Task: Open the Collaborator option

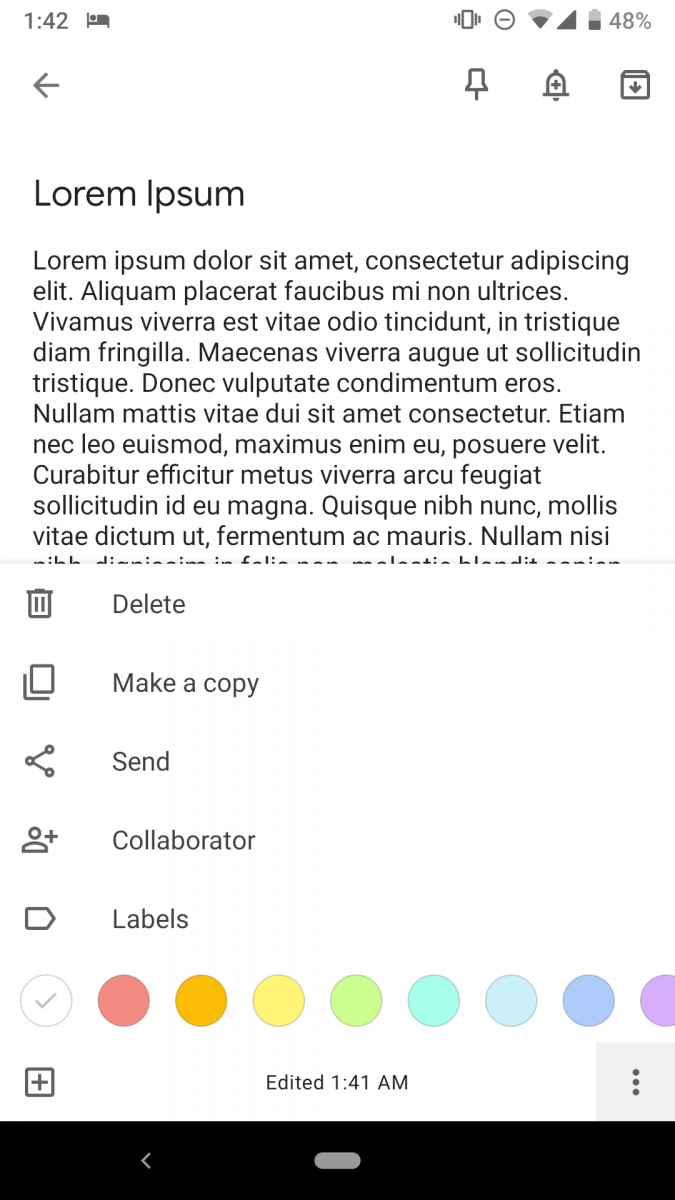Action: pos(337,840)
